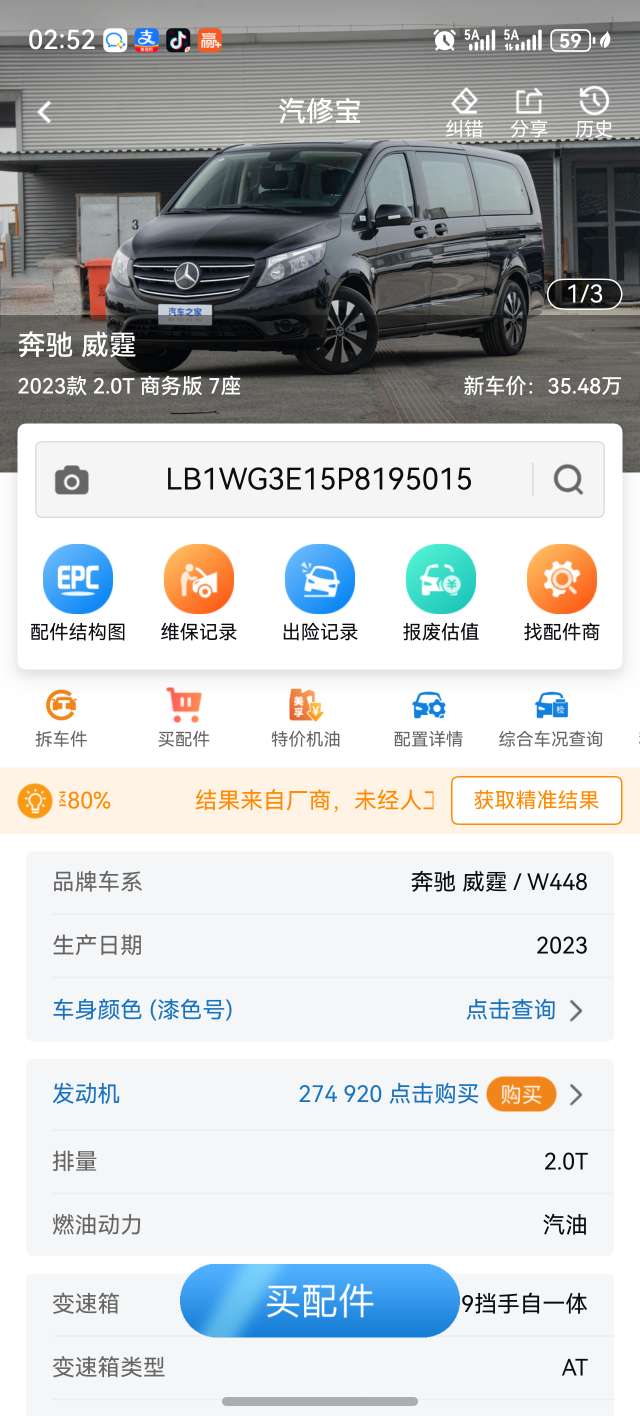Screen dimensions: 640x1416
Task: Tap the blue 买配件 floating button
Action: pos(319,1301)
